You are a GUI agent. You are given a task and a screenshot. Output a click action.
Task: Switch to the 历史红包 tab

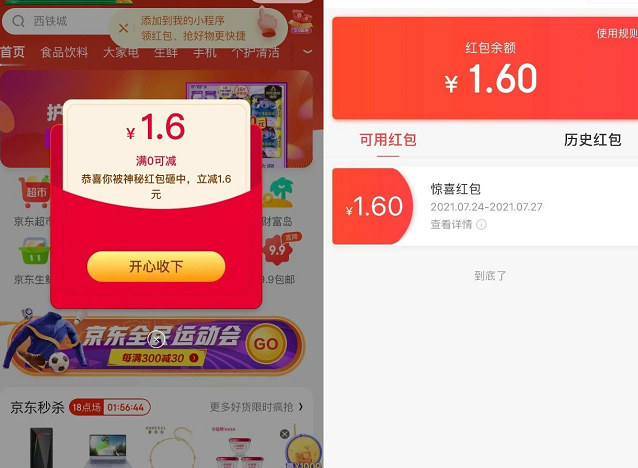click(592, 140)
